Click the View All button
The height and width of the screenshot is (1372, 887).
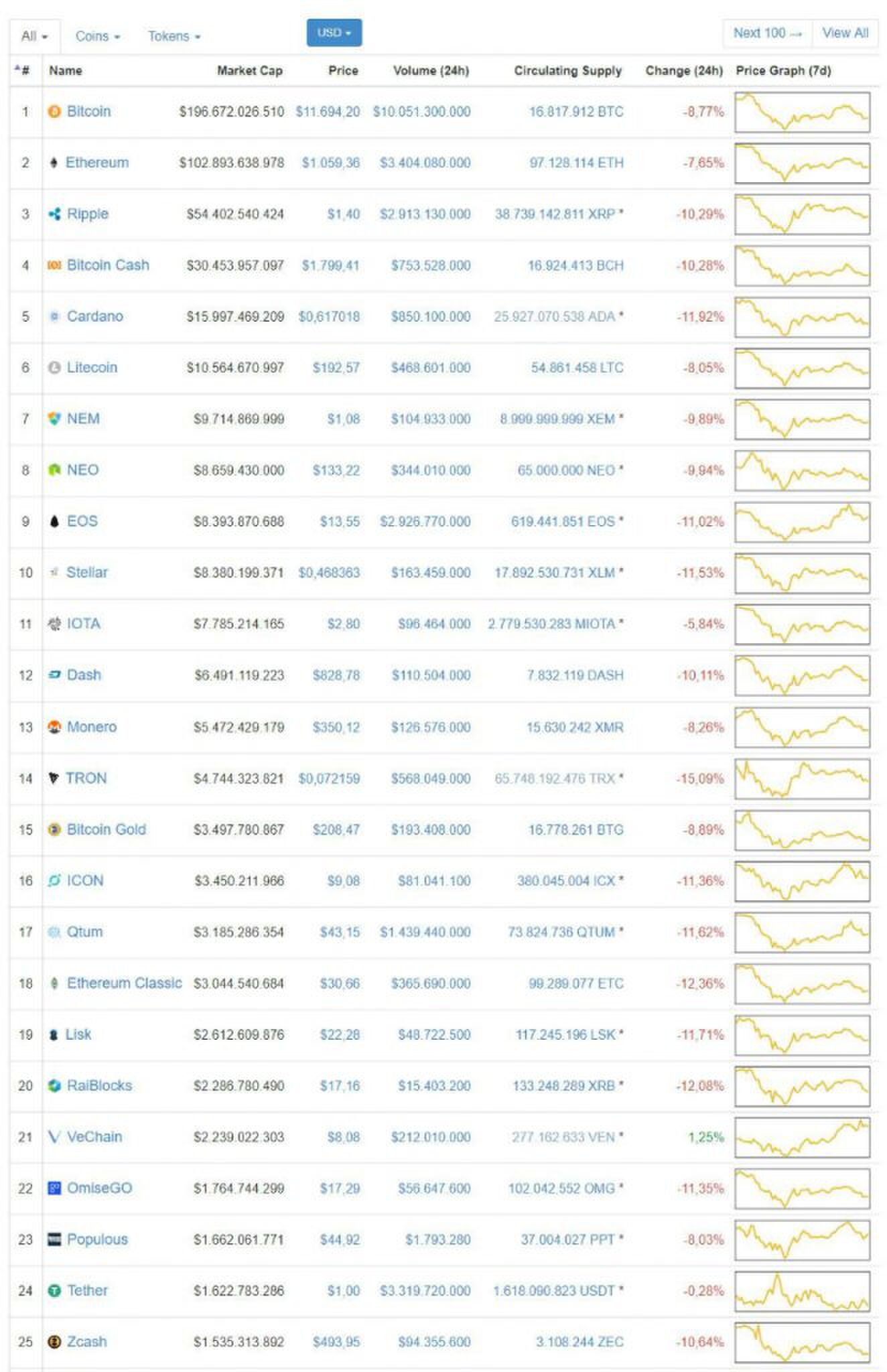pyautogui.click(x=844, y=33)
